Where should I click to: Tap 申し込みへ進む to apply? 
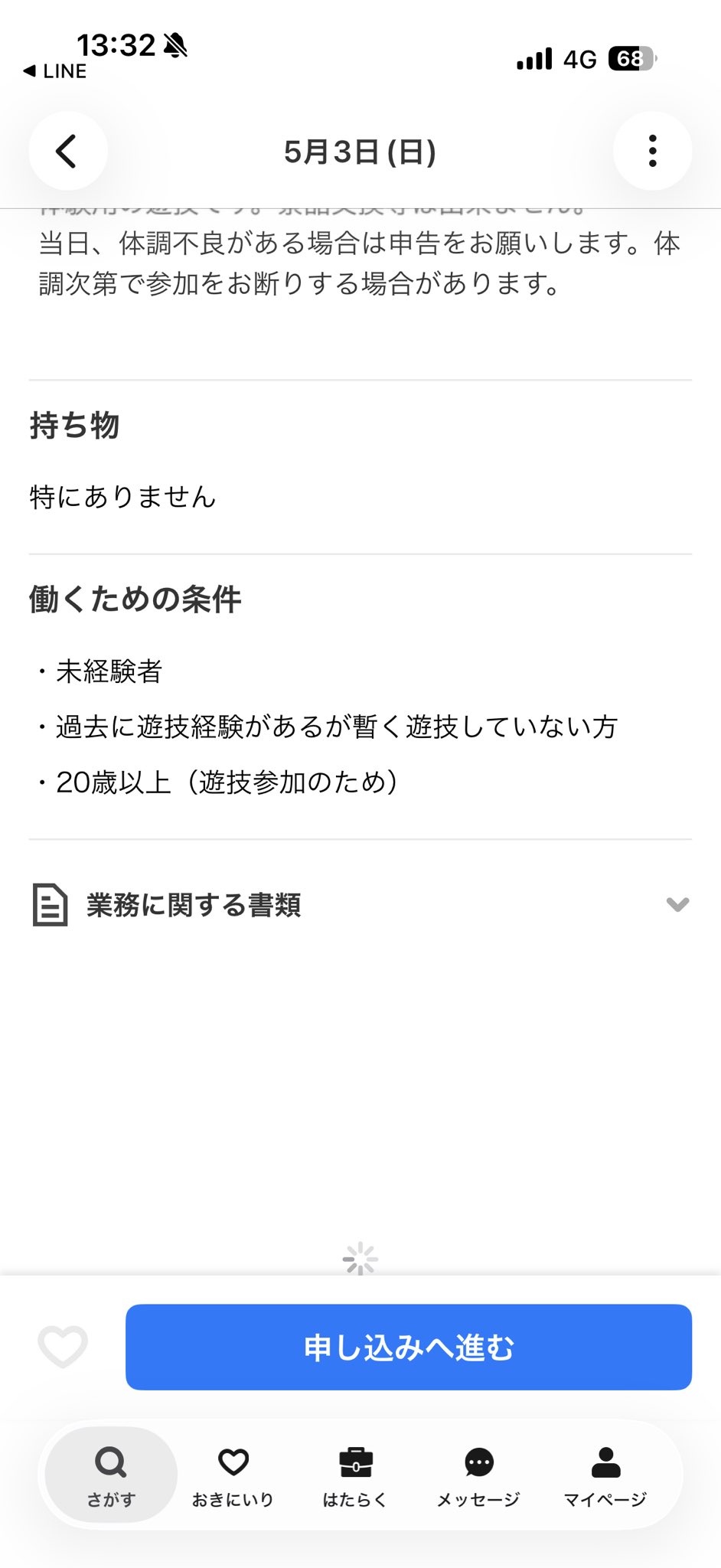tap(408, 1347)
